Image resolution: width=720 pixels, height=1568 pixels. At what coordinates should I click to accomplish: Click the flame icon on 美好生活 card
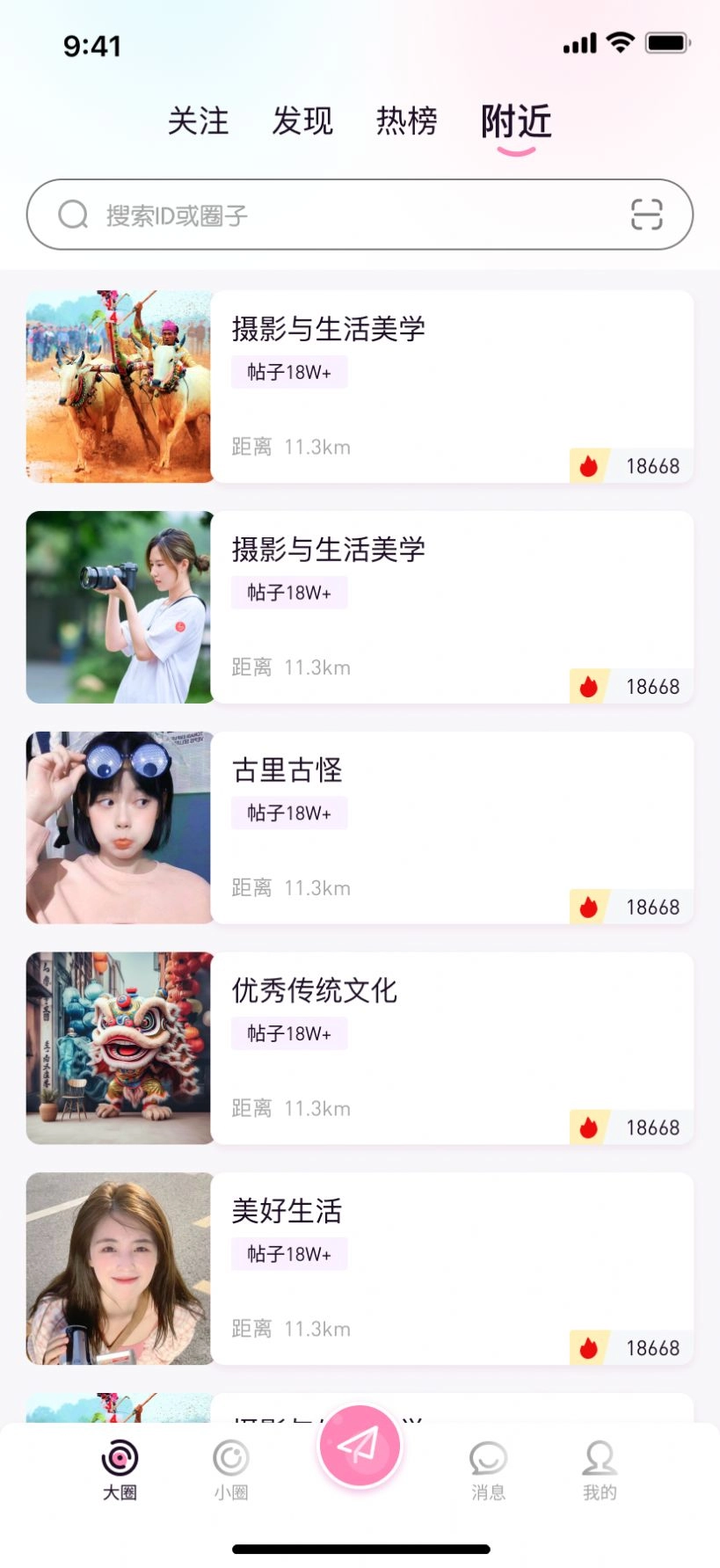point(590,1347)
